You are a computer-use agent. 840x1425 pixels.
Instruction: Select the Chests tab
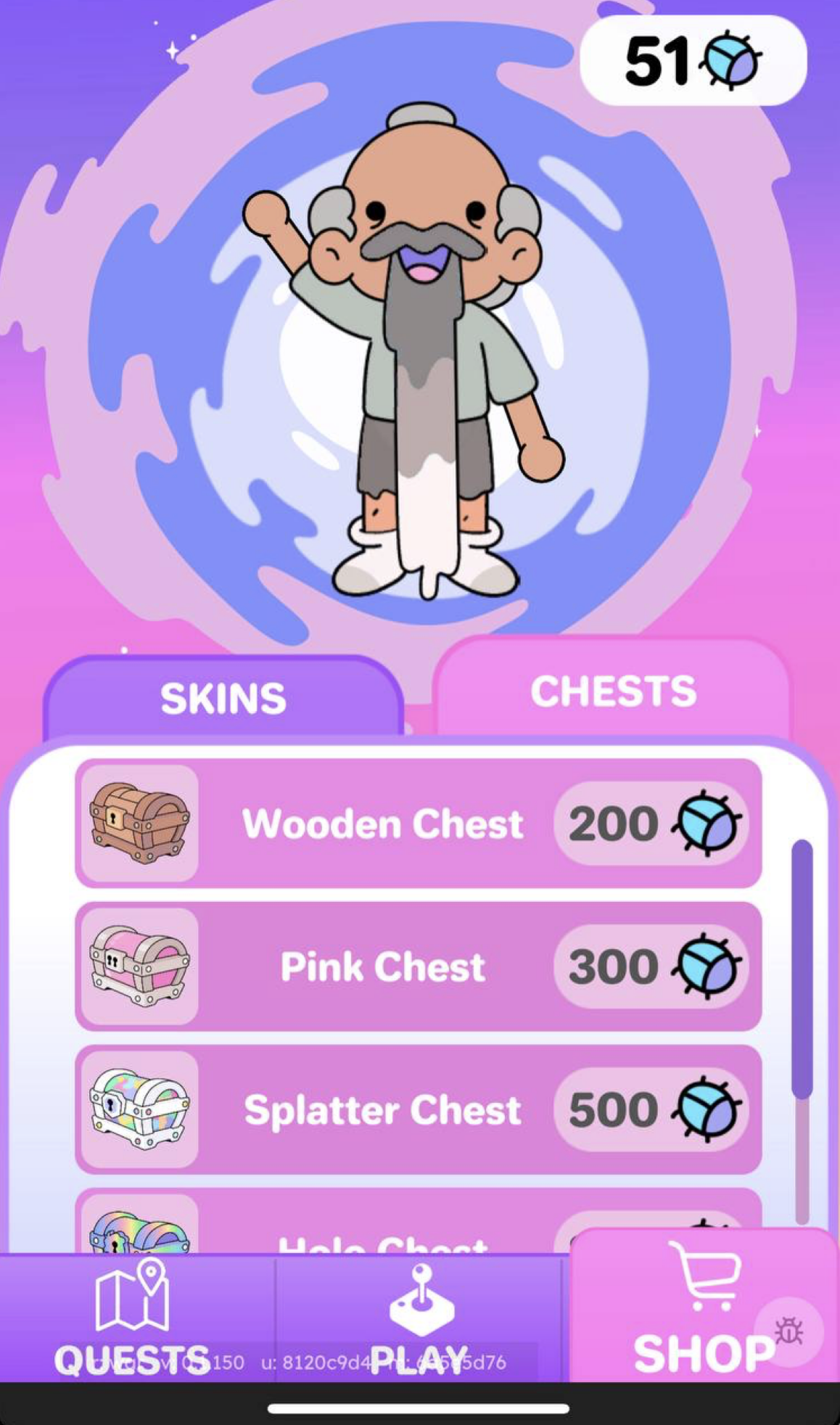tap(613, 691)
